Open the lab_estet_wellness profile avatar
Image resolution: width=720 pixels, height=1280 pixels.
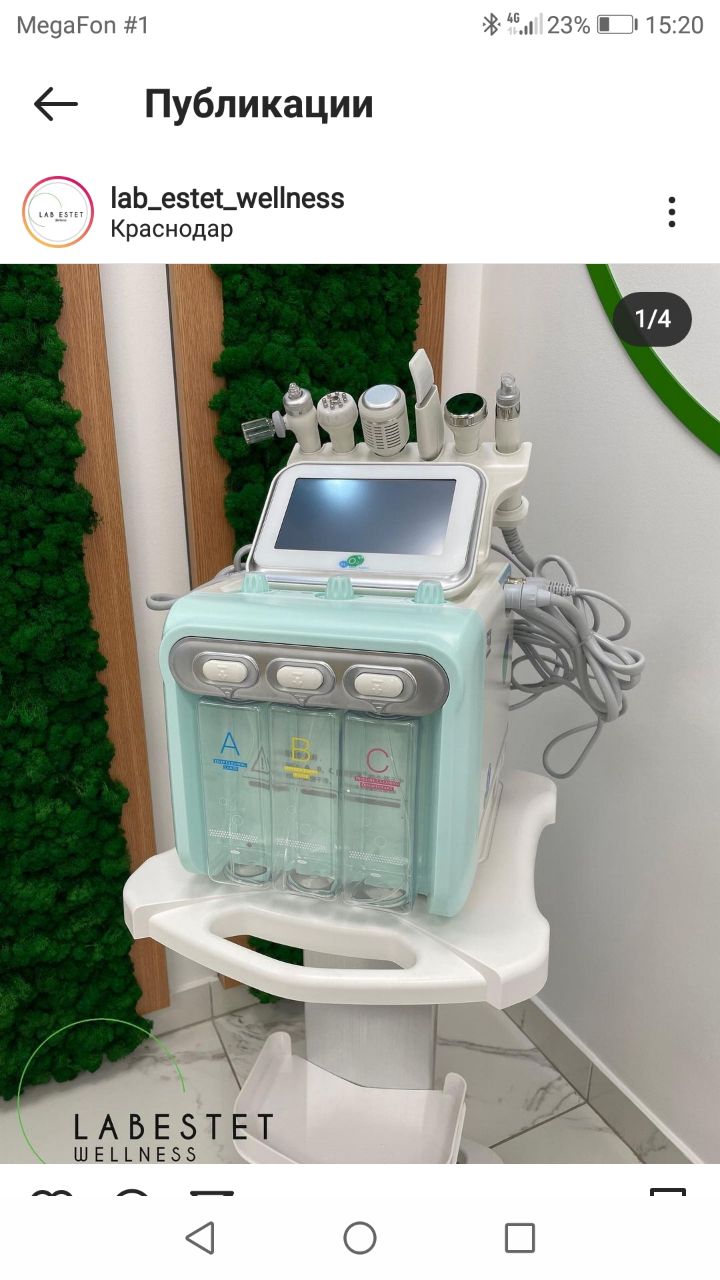(58, 212)
